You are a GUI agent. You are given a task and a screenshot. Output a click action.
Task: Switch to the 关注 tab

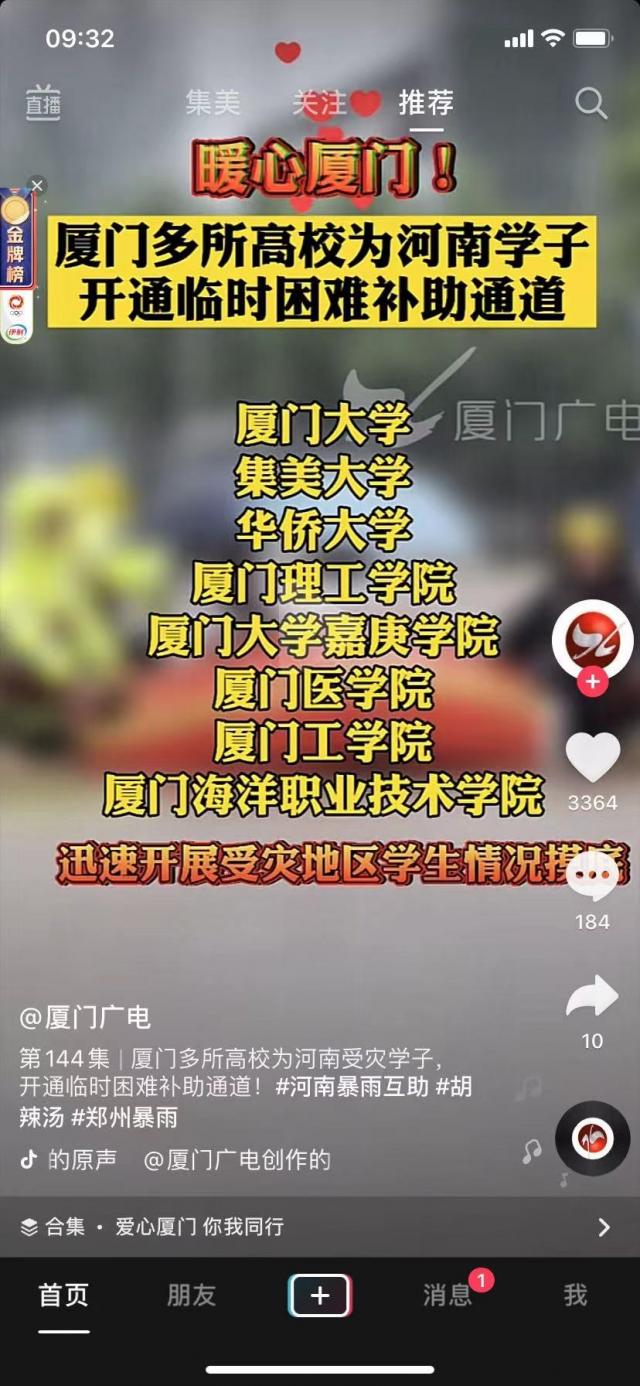tap(320, 102)
